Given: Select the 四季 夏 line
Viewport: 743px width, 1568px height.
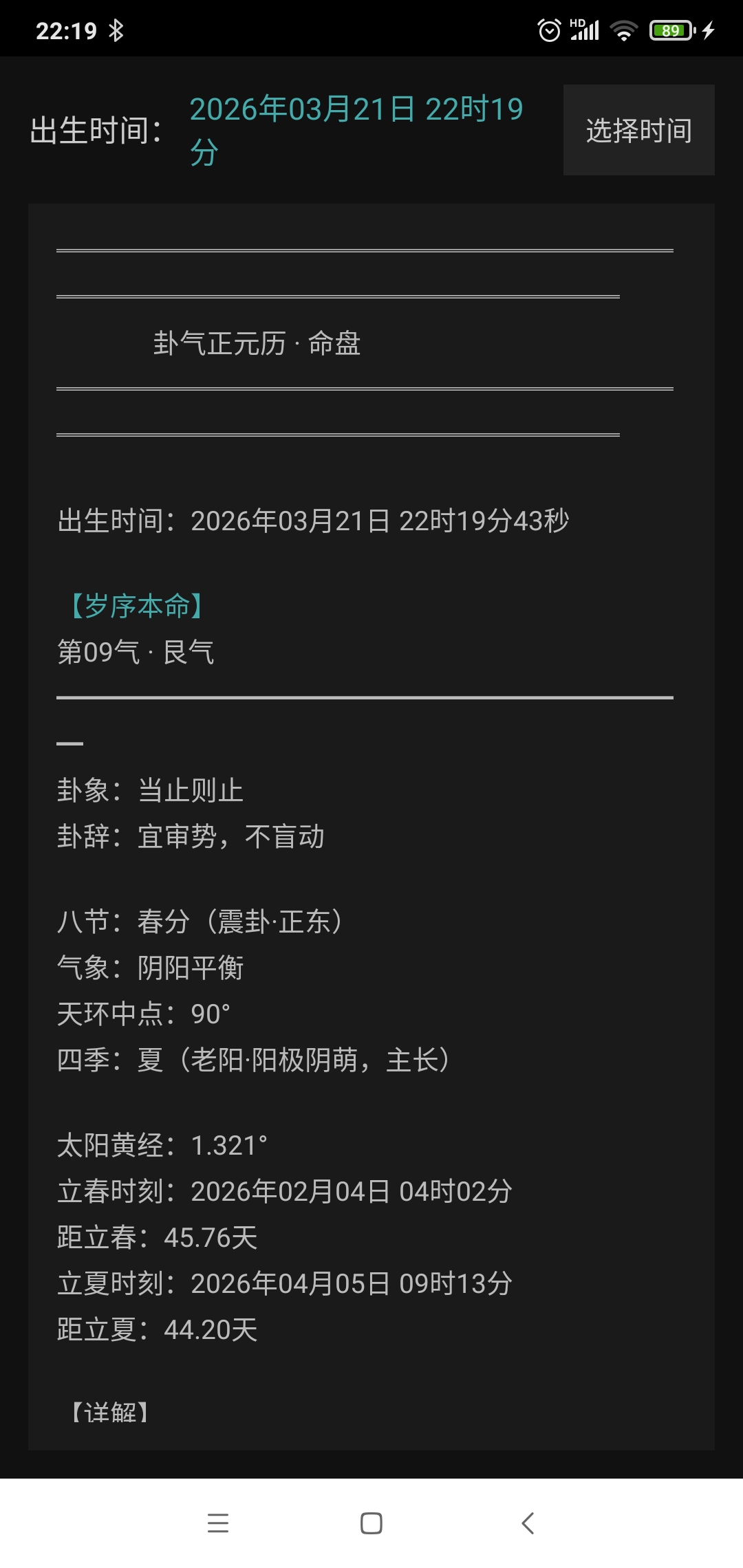Looking at the screenshot, I should click(x=253, y=1060).
